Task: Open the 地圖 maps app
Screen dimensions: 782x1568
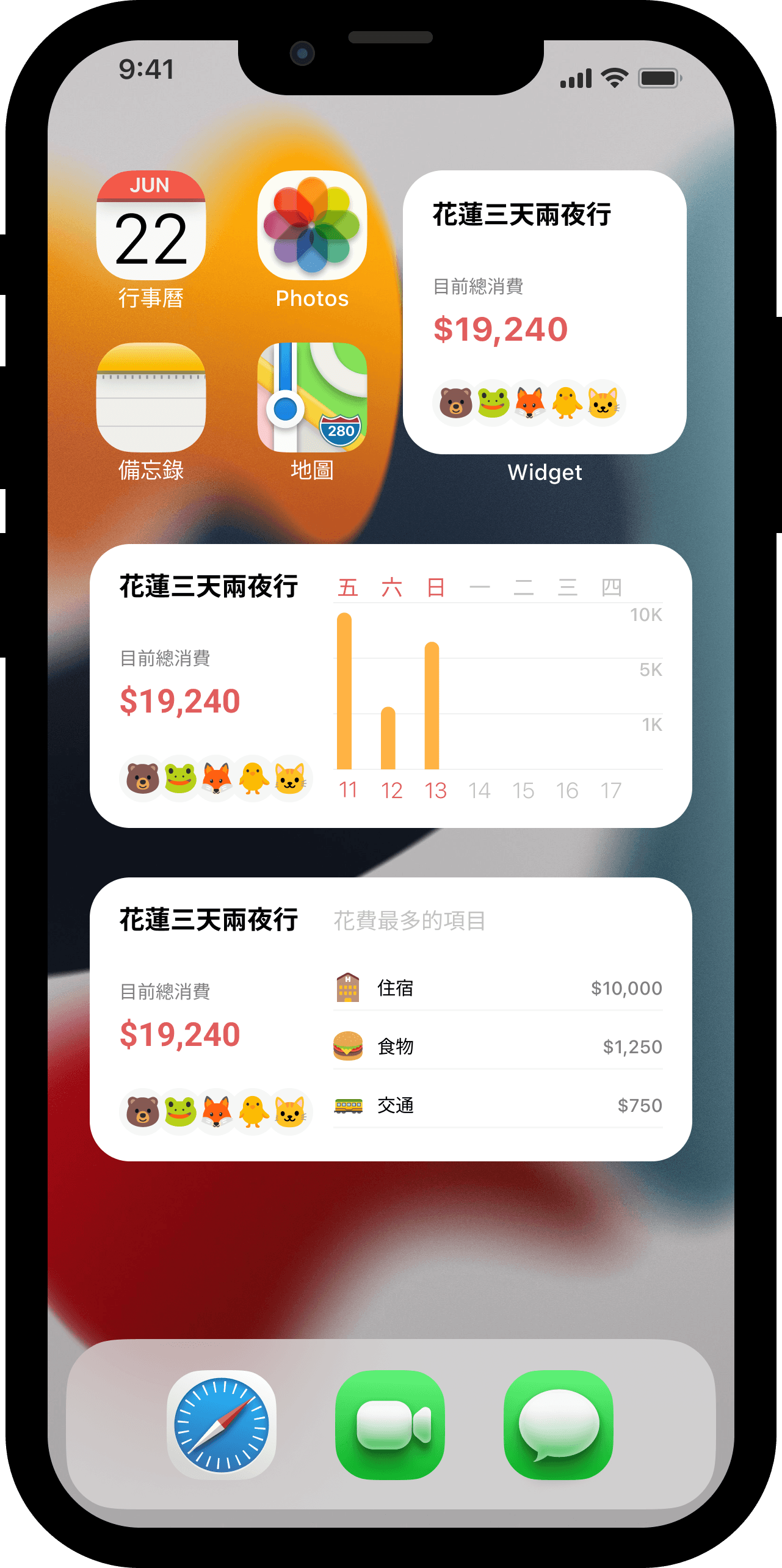Action: click(312, 397)
